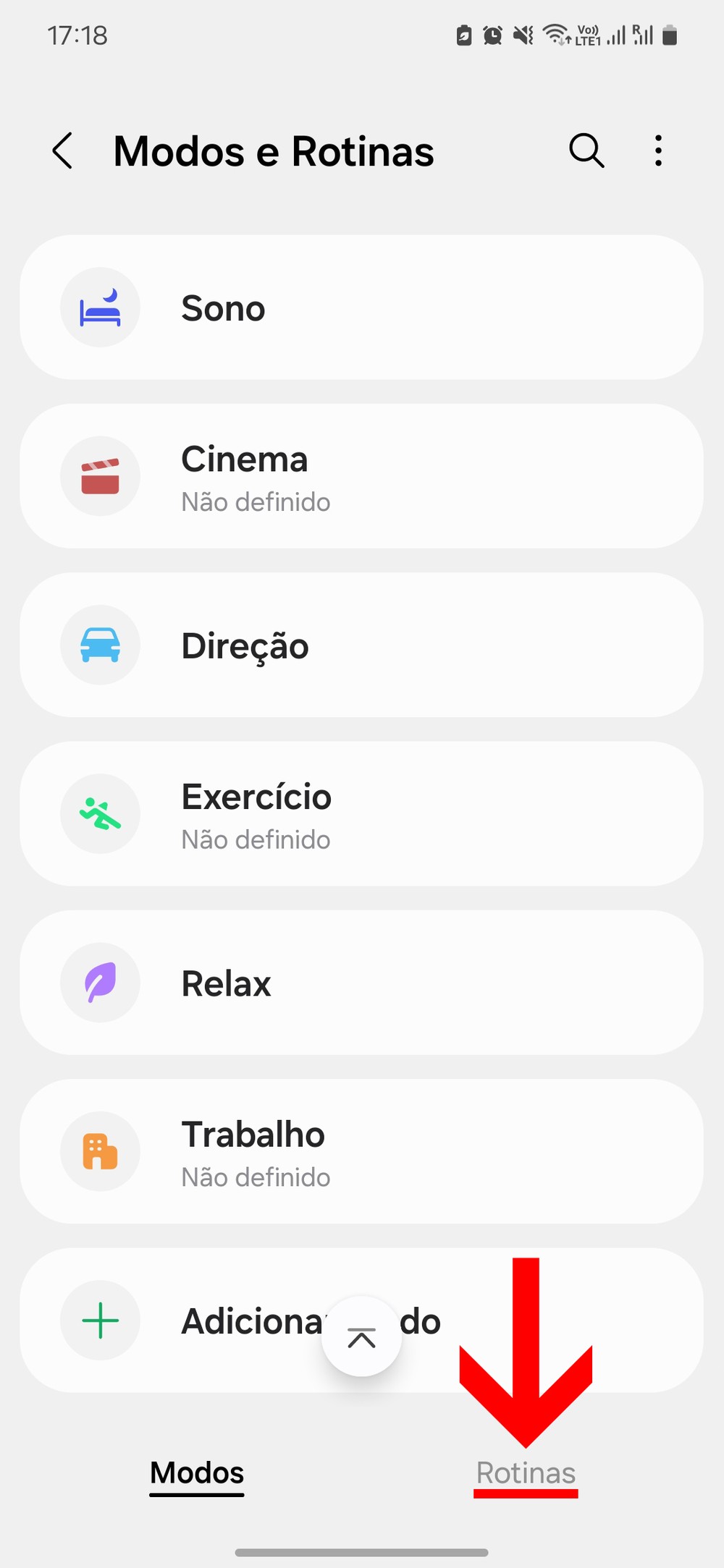The height and width of the screenshot is (1568, 724).
Task: Switch to the Rotinas tab
Action: coord(526,1473)
